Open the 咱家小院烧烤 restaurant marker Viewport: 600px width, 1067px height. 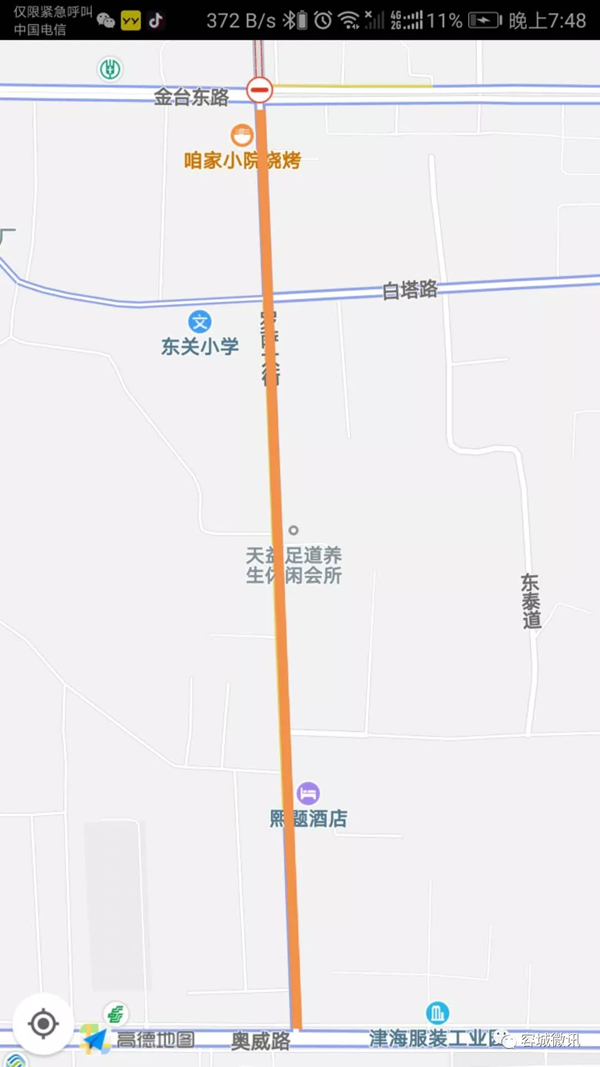click(242, 135)
